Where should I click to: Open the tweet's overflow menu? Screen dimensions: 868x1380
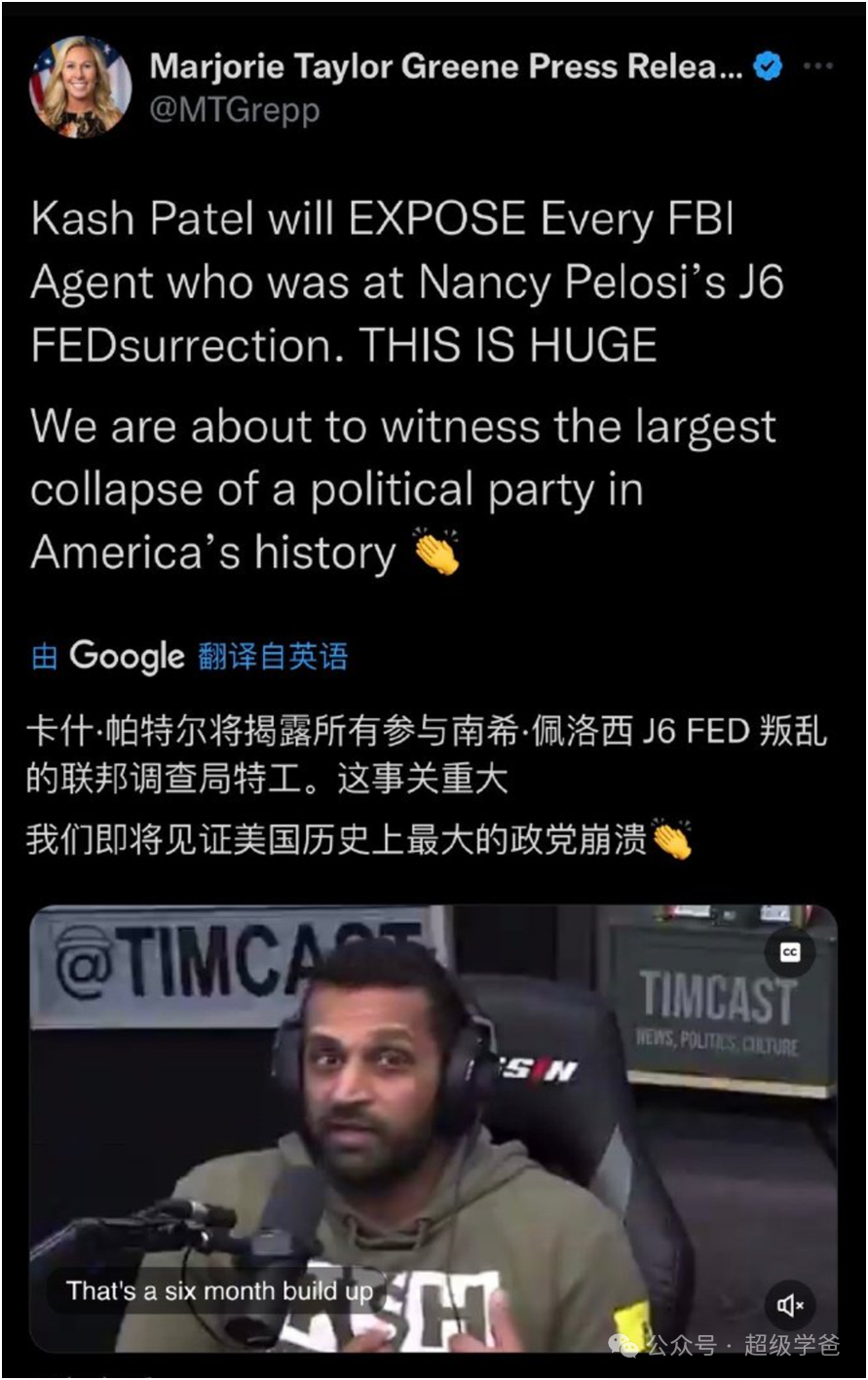point(817,66)
